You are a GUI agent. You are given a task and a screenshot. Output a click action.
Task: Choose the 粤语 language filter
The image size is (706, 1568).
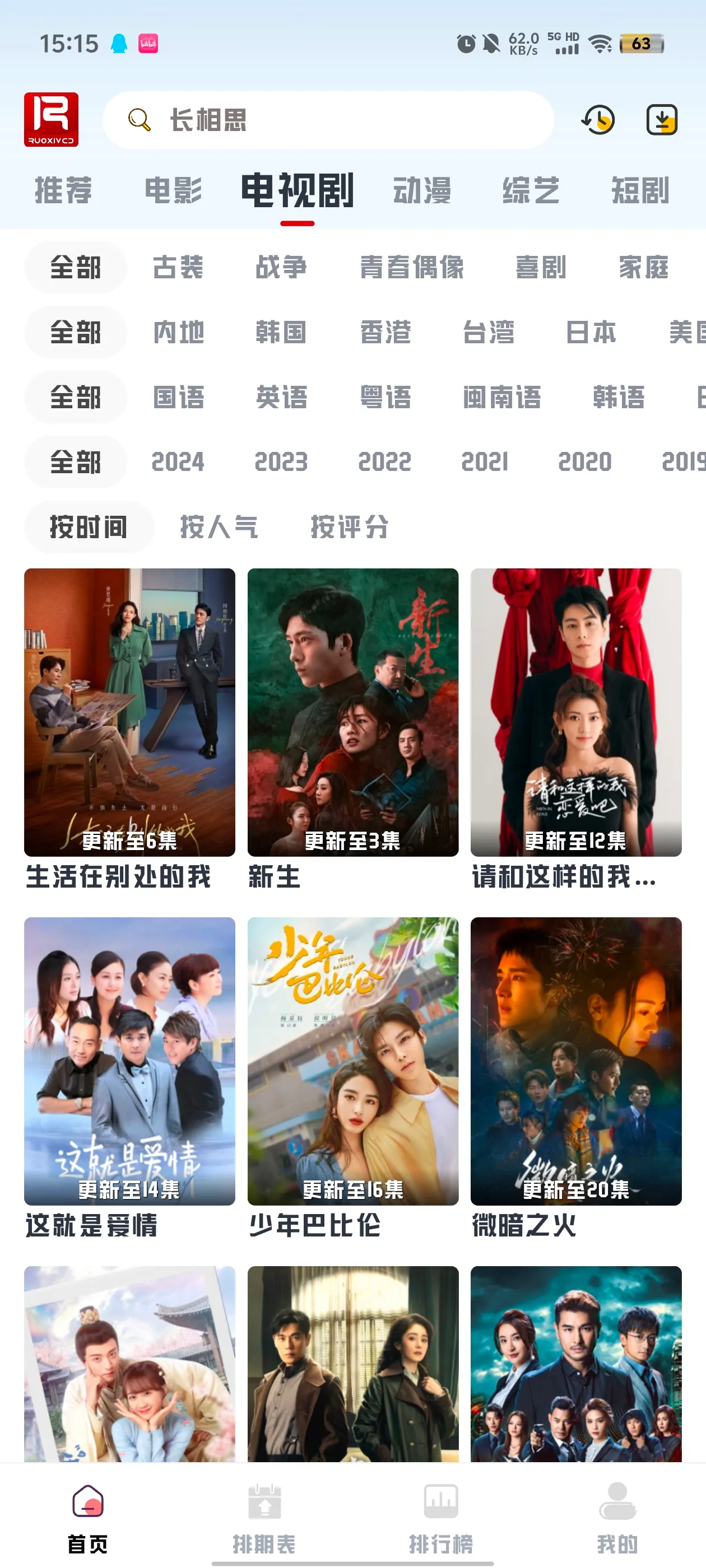pos(385,398)
